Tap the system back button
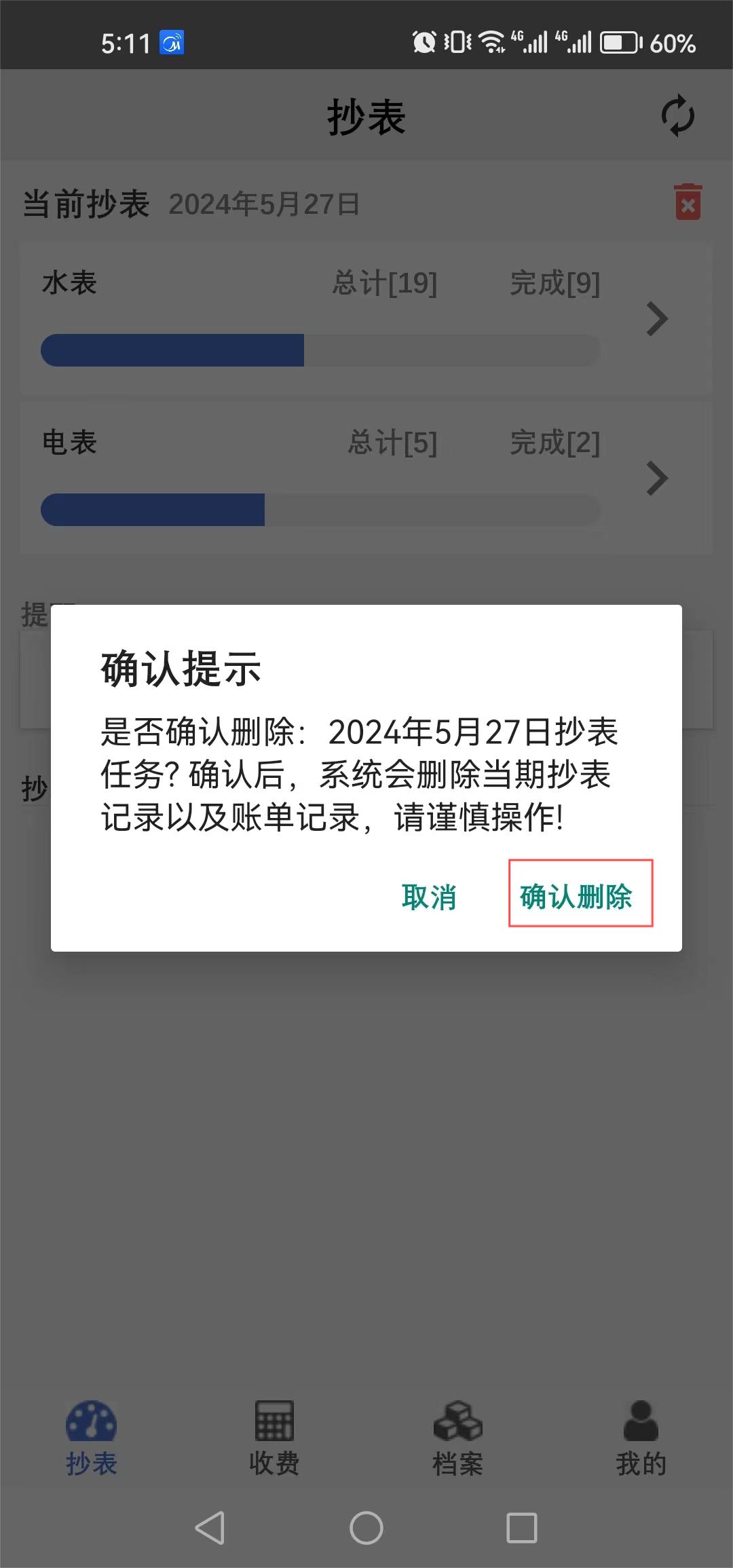The height and width of the screenshot is (1568, 733). (210, 1529)
